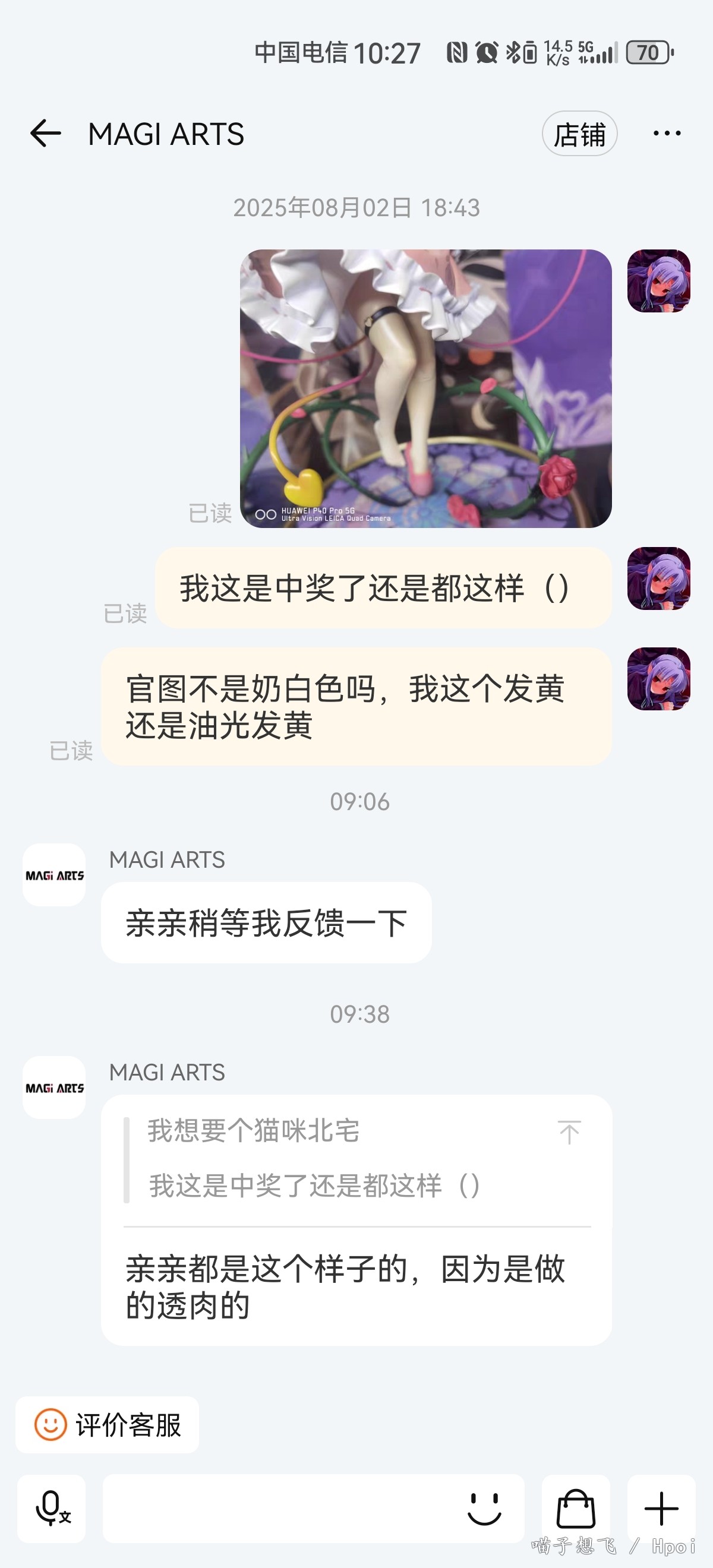Open the shopping bag products panel
This screenshot has height=1568, width=713.
pyautogui.click(x=575, y=1509)
